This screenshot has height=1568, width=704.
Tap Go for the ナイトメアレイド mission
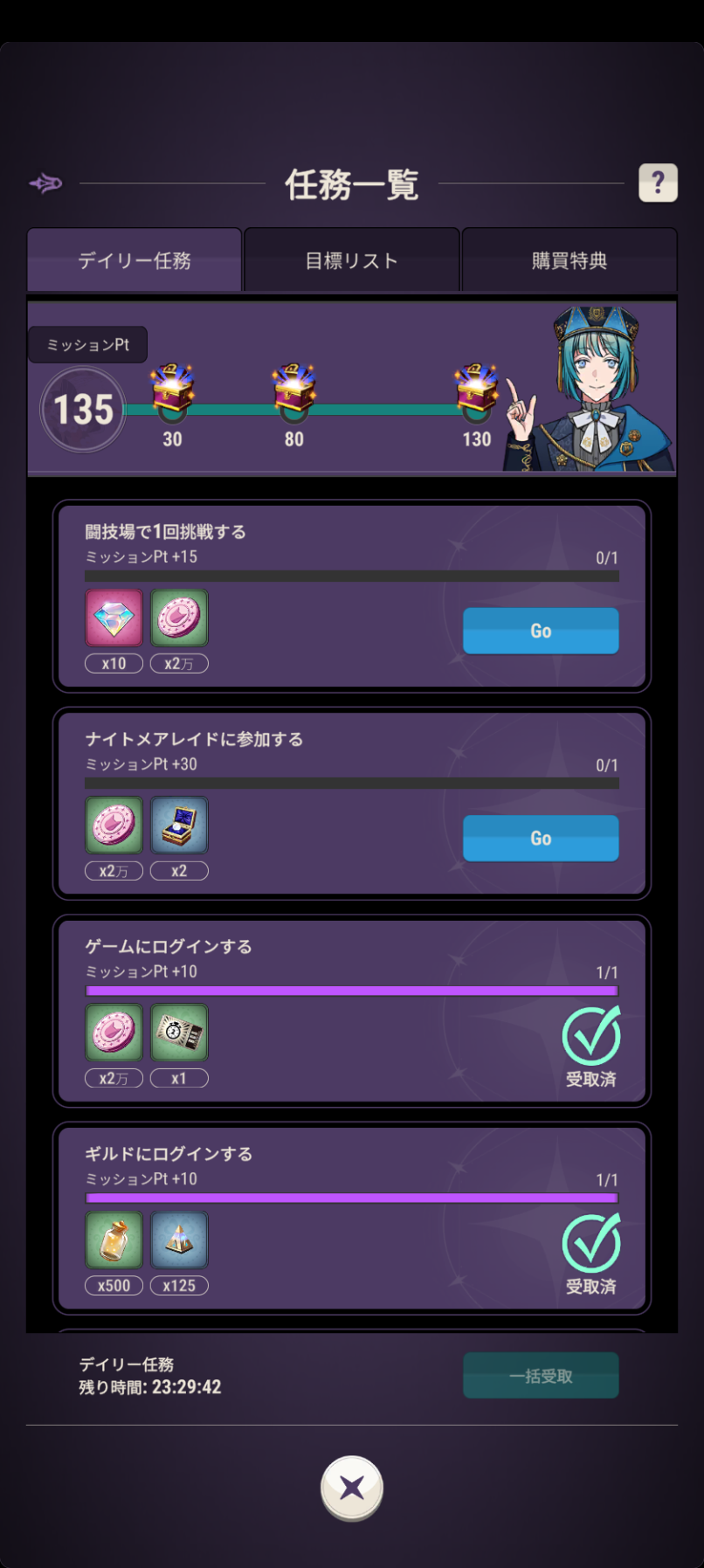pos(540,838)
